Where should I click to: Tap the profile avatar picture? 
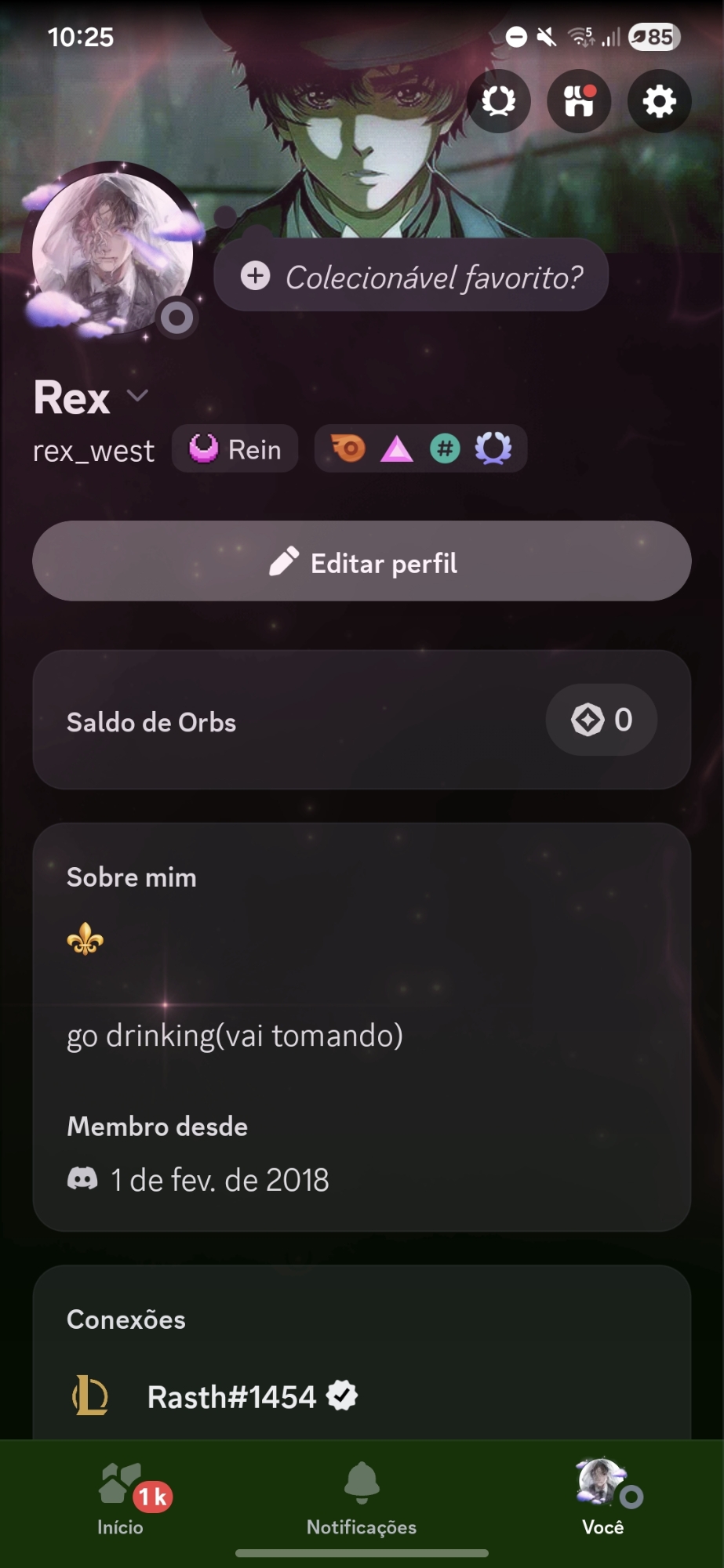click(x=113, y=251)
